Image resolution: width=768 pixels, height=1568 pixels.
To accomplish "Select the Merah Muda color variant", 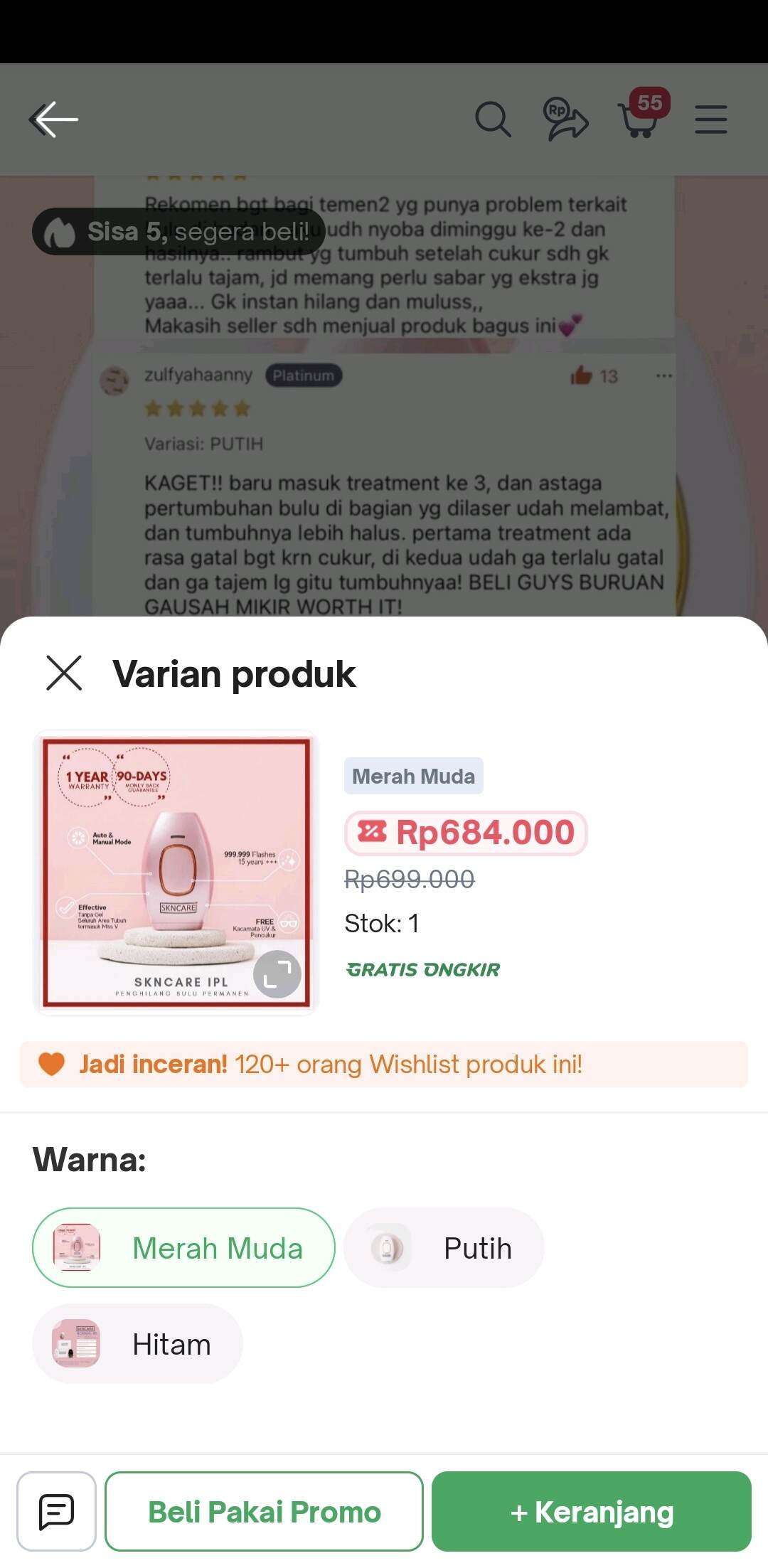I will [x=183, y=1247].
